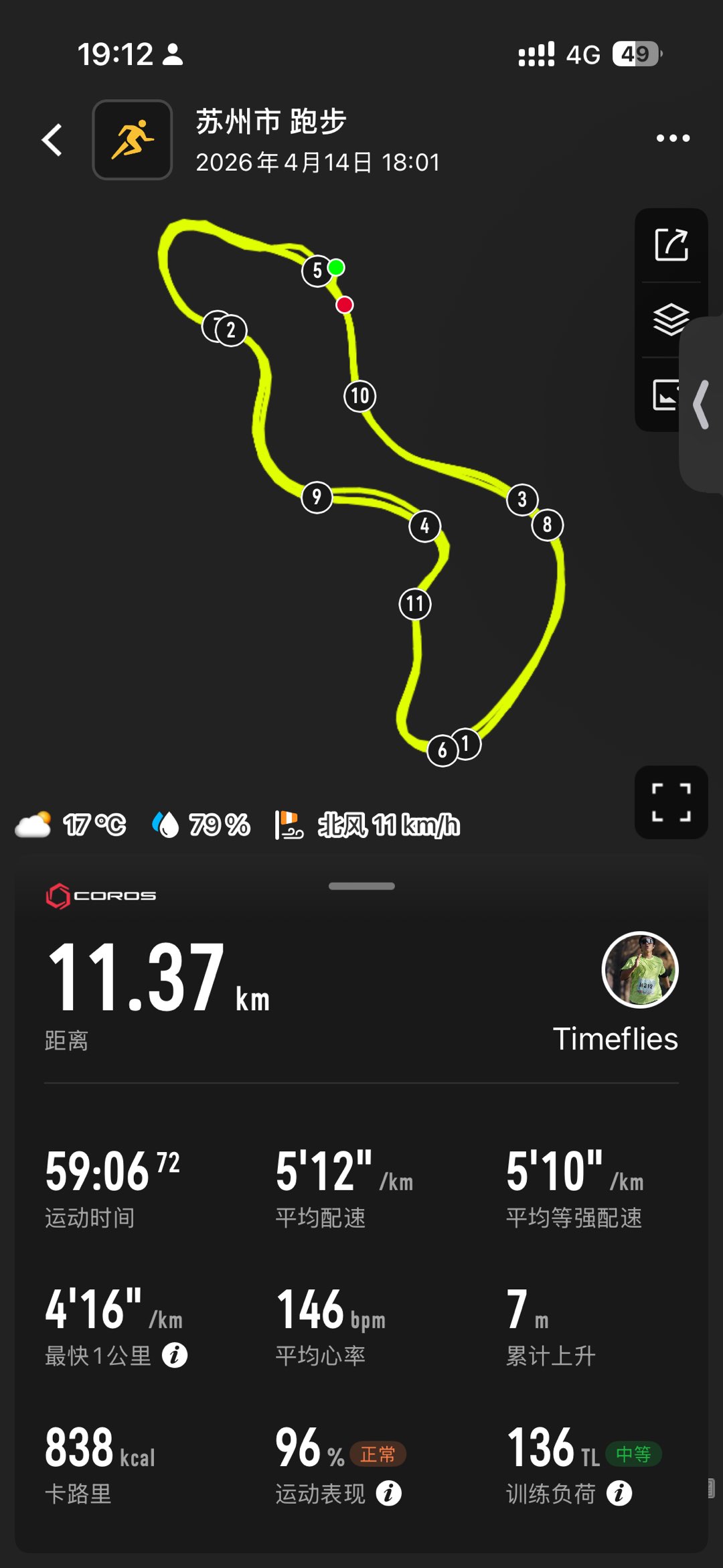Tap the drag handle on the stats panel

pos(361,886)
